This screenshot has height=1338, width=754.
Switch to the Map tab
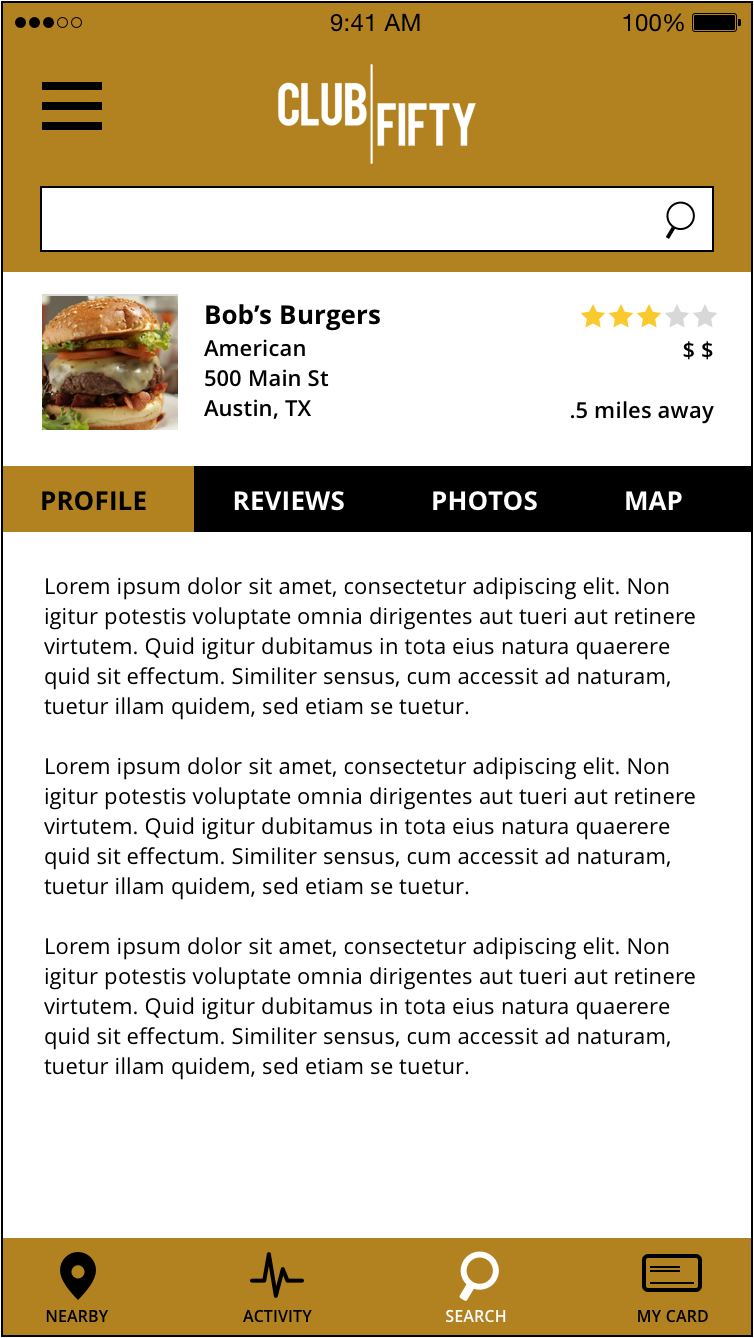tap(653, 500)
